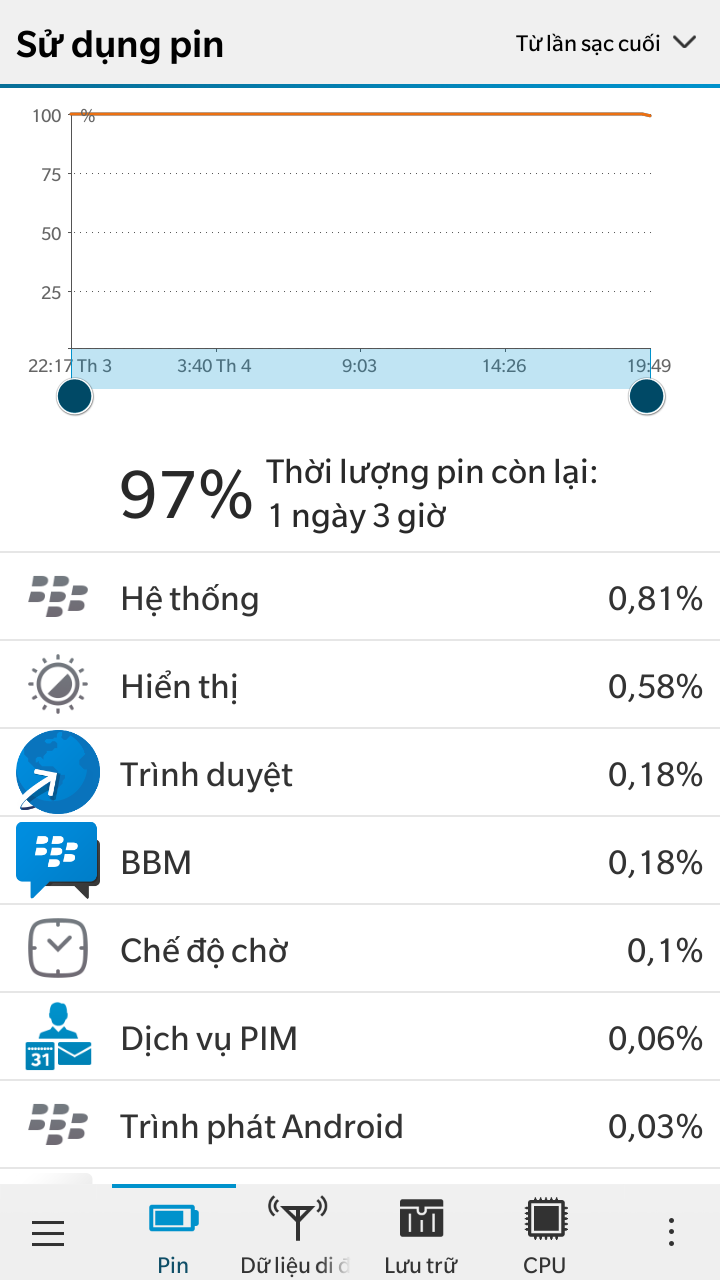Select the Pin tab
720x1280 pixels.
[x=173, y=1233]
